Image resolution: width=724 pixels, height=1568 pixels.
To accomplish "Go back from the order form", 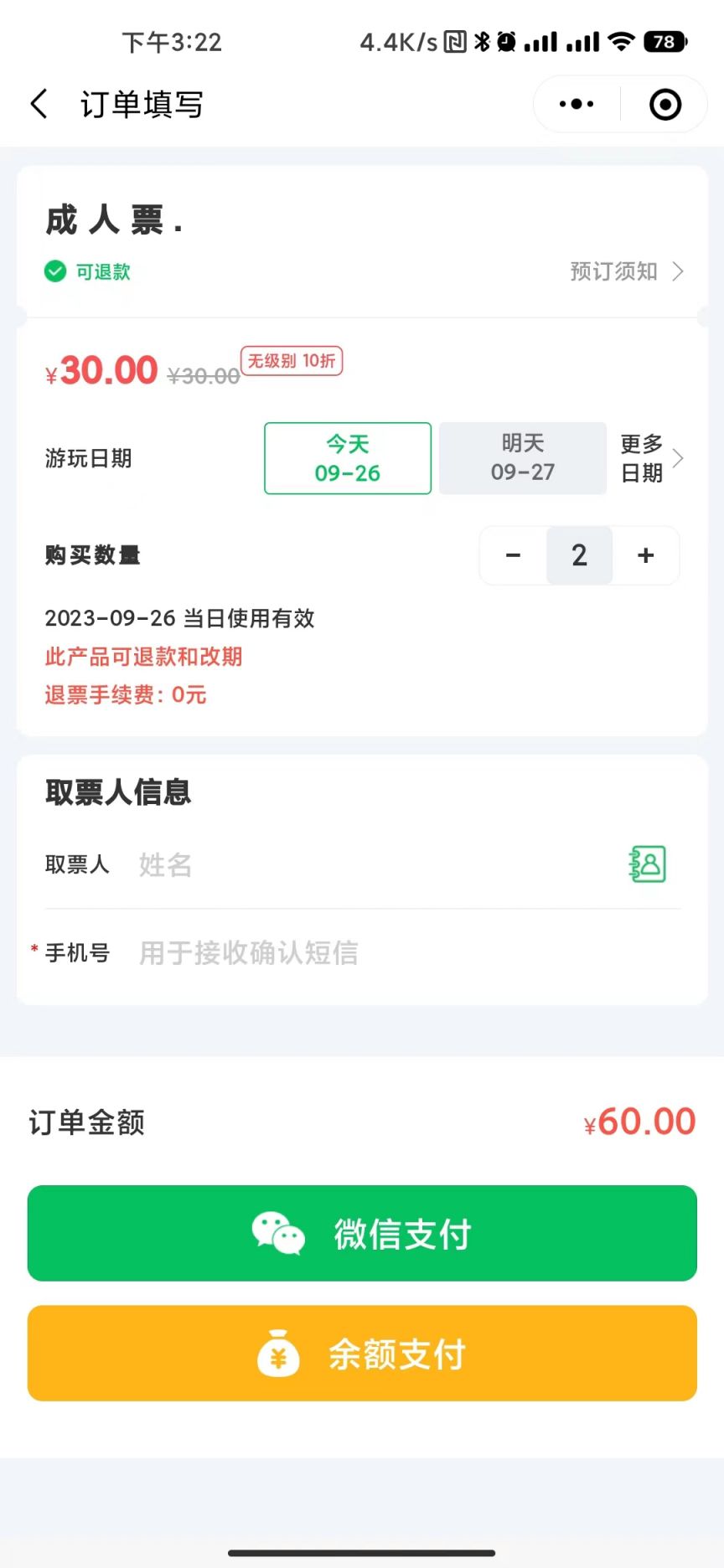I will coord(39,104).
